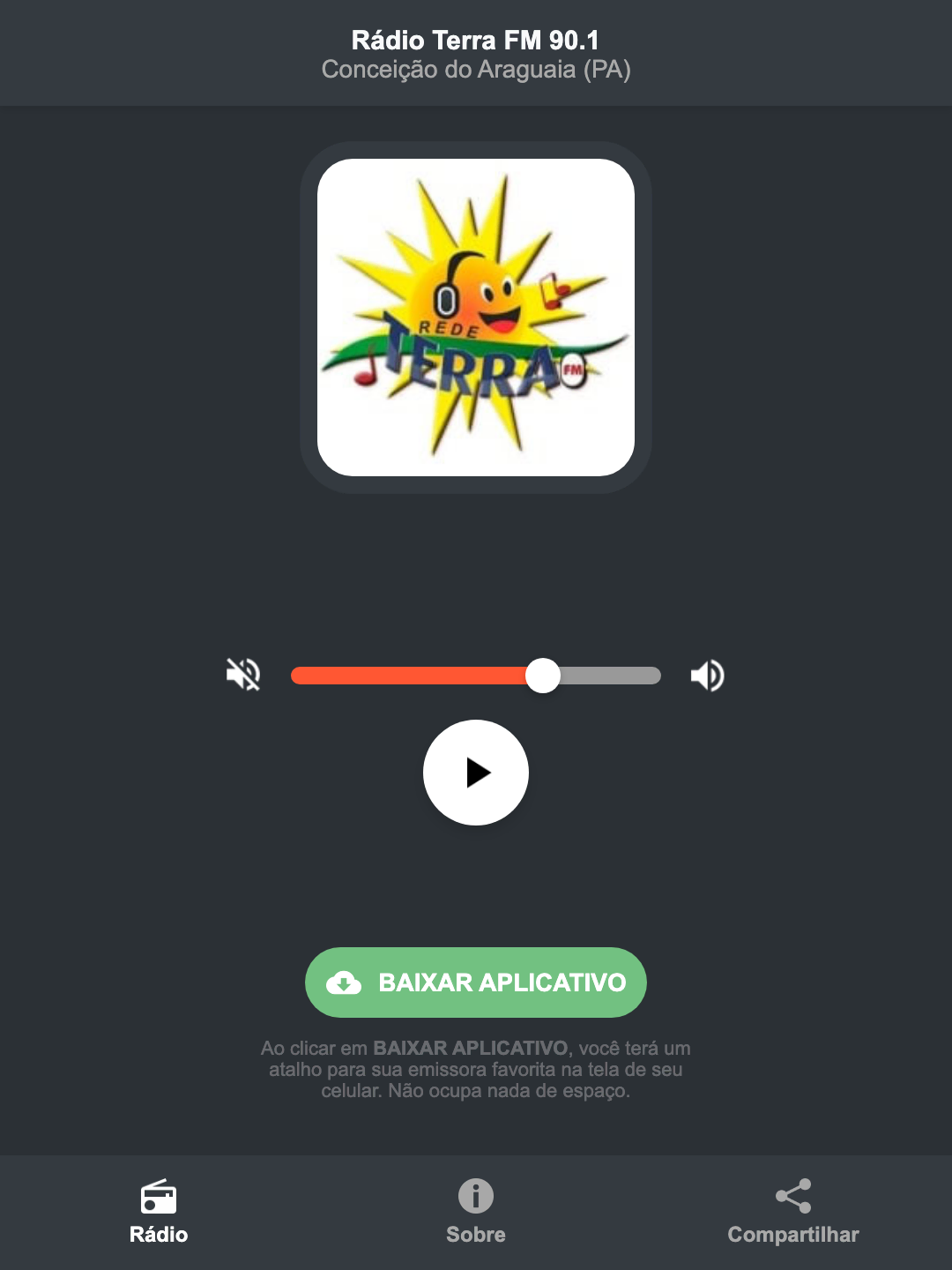Viewport: 952px width, 1270px height.
Task: Click the share network icon above Compartilhar
Action: pyautogui.click(x=792, y=1198)
